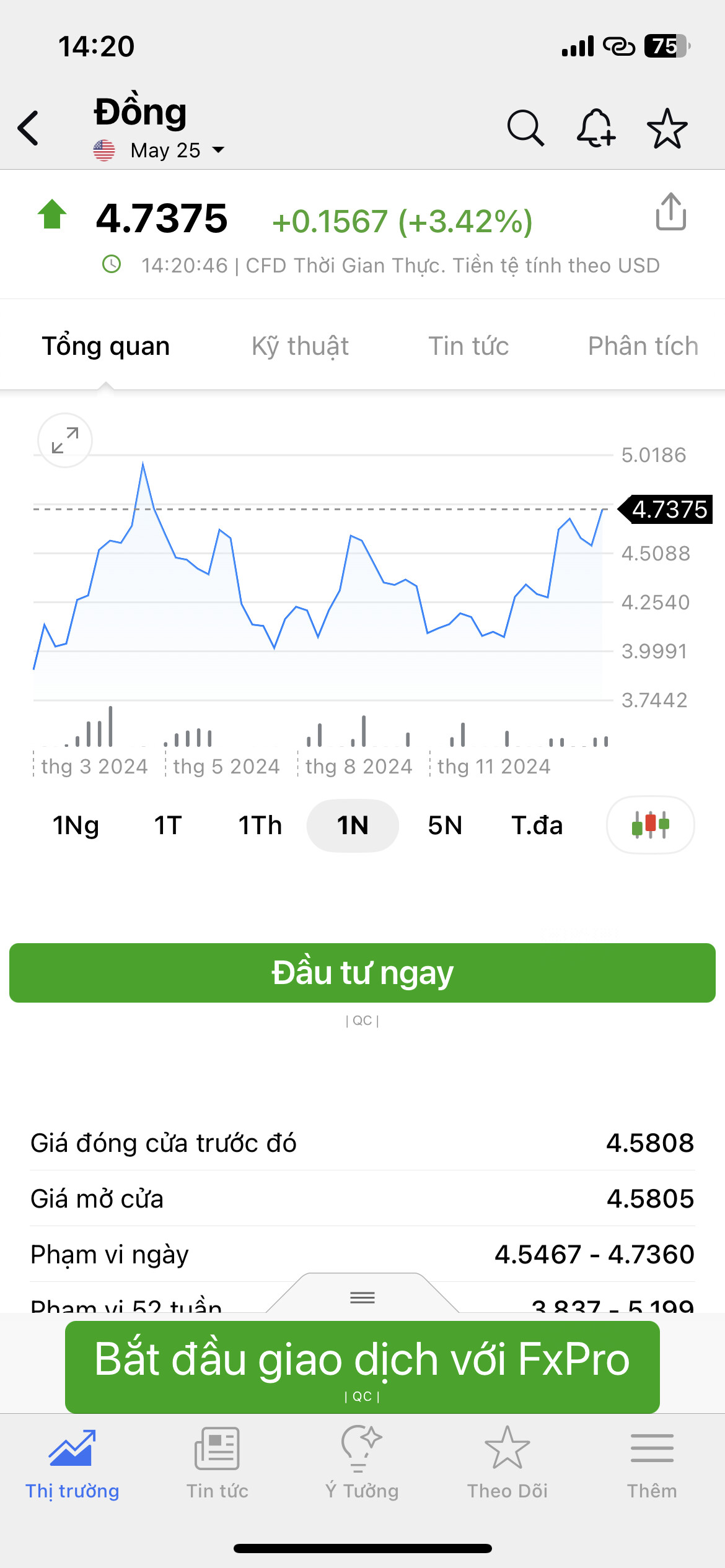Select the T.đa chart range
Screen dimensions: 725x1568
click(x=537, y=825)
